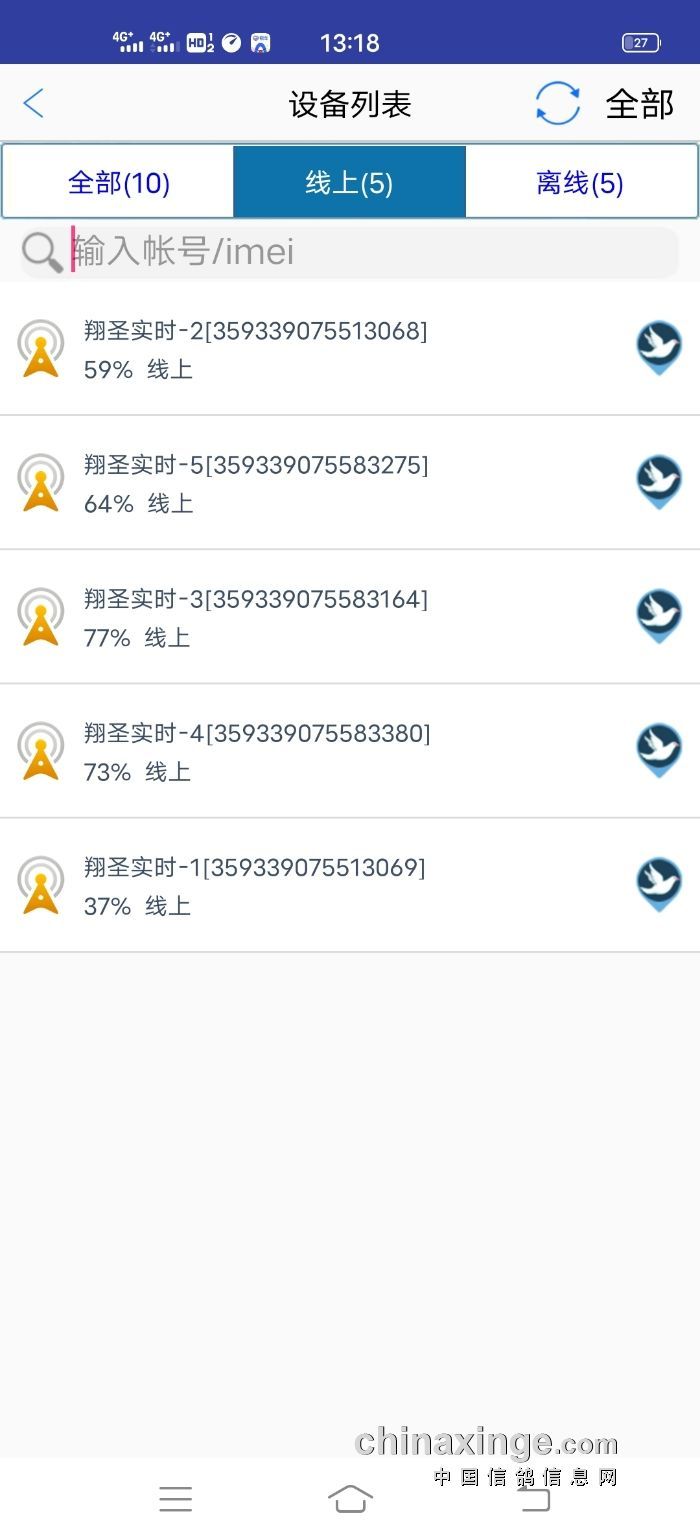This screenshot has height=1540, width=700.
Task: Tap the pigeon locator icon for 翔圣实时-1
Action: point(659,884)
